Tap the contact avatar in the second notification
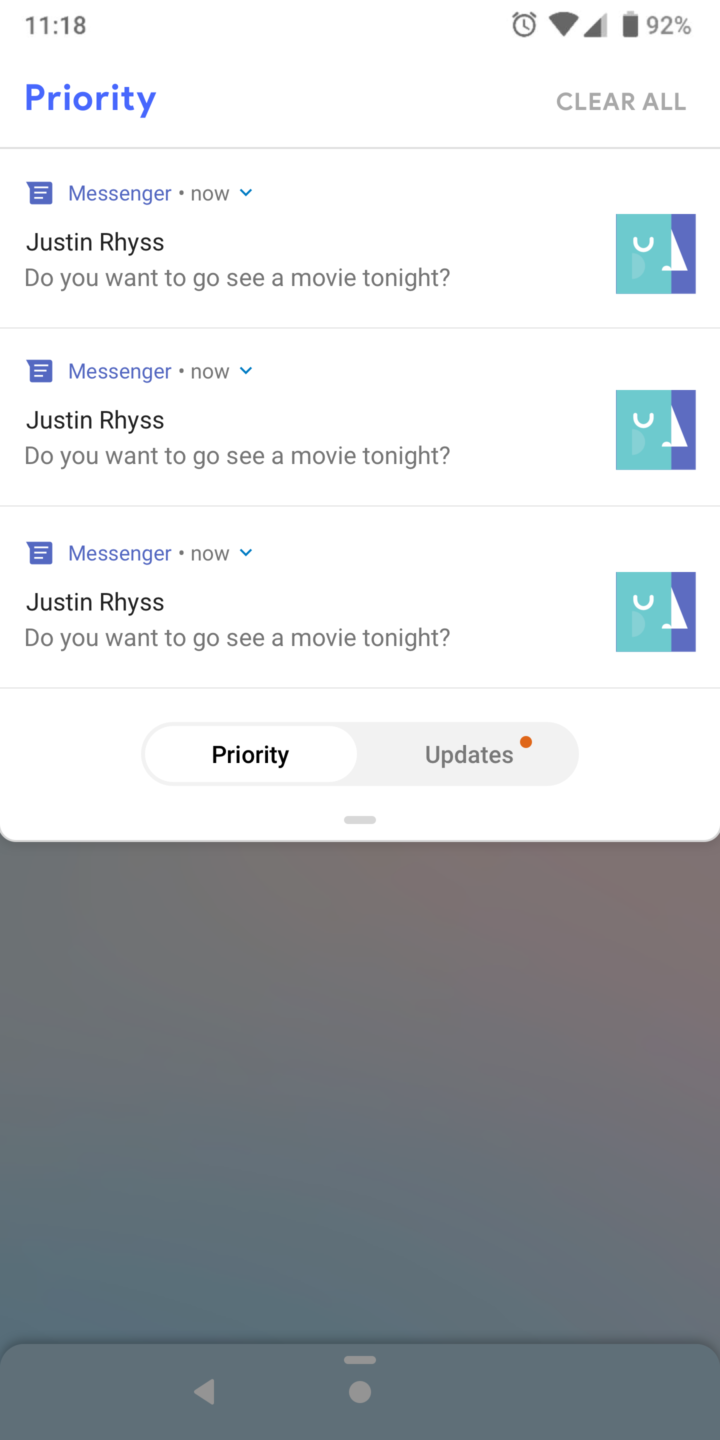Viewport: 720px width, 1440px height. 655,429
